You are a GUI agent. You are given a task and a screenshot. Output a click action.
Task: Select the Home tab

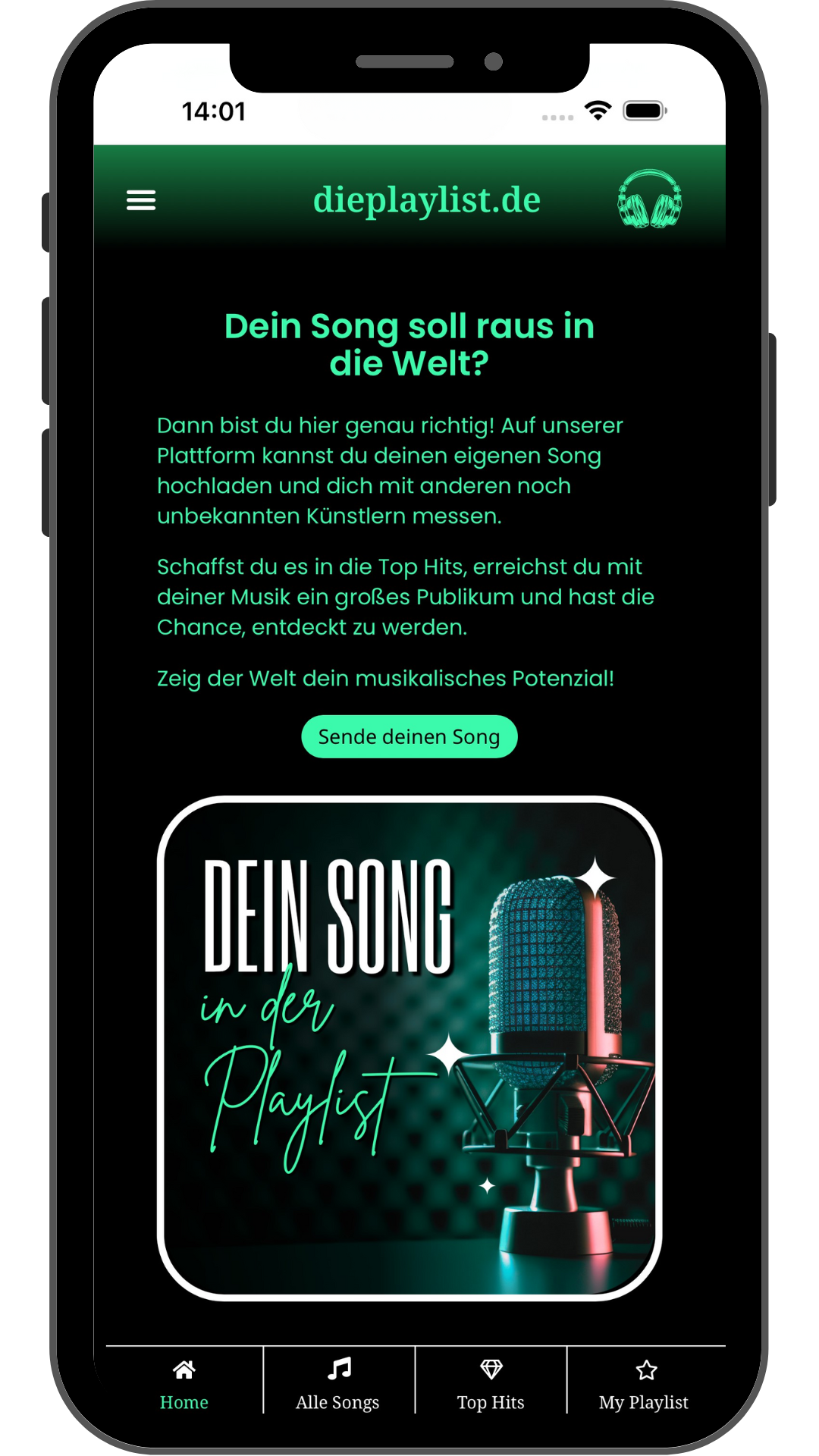click(184, 1383)
